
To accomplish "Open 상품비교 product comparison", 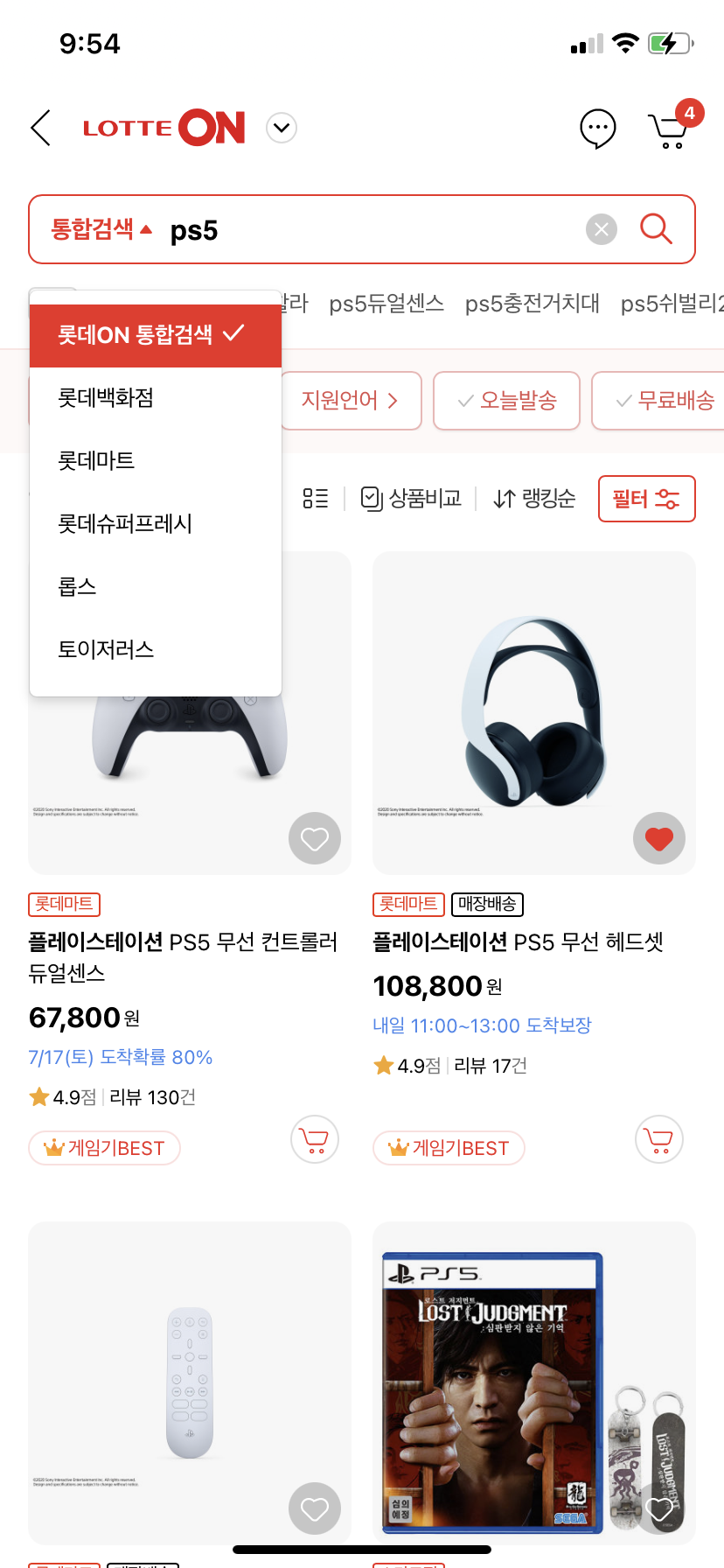I will (411, 499).
